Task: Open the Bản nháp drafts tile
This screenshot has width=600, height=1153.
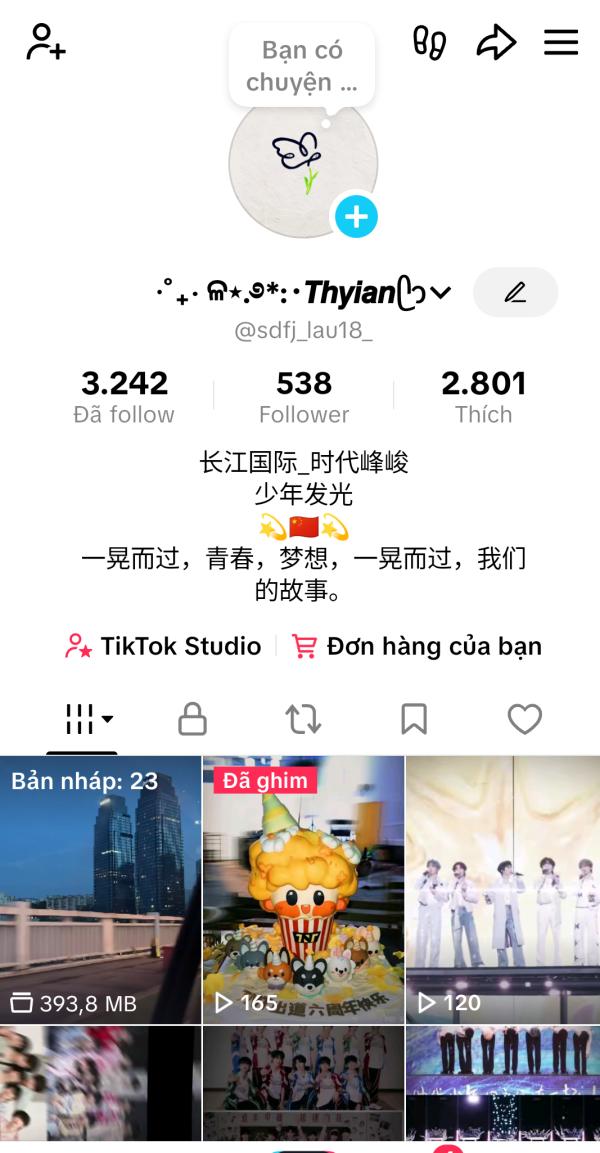Action: point(100,890)
